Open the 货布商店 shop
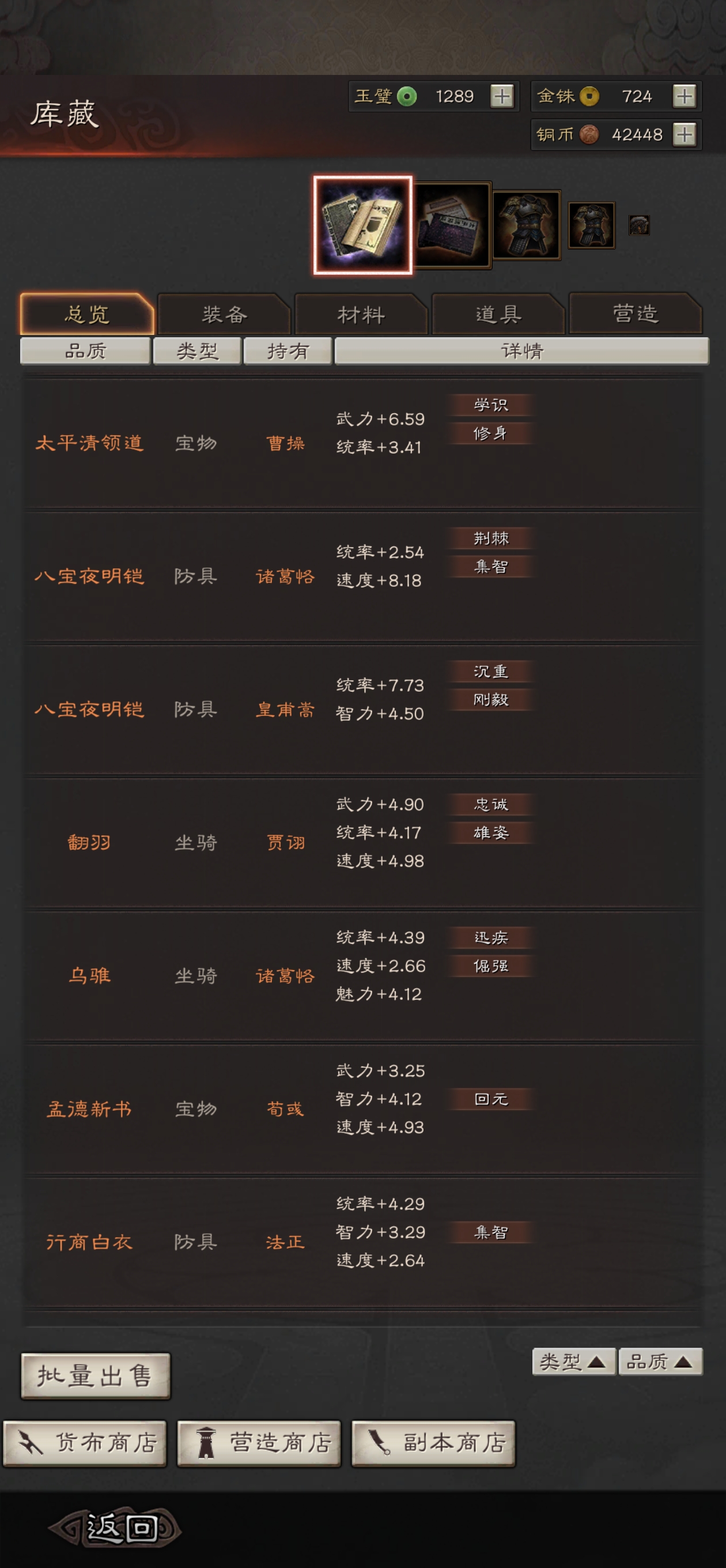This screenshot has height=1568, width=726. pyautogui.click(x=85, y=1443)
